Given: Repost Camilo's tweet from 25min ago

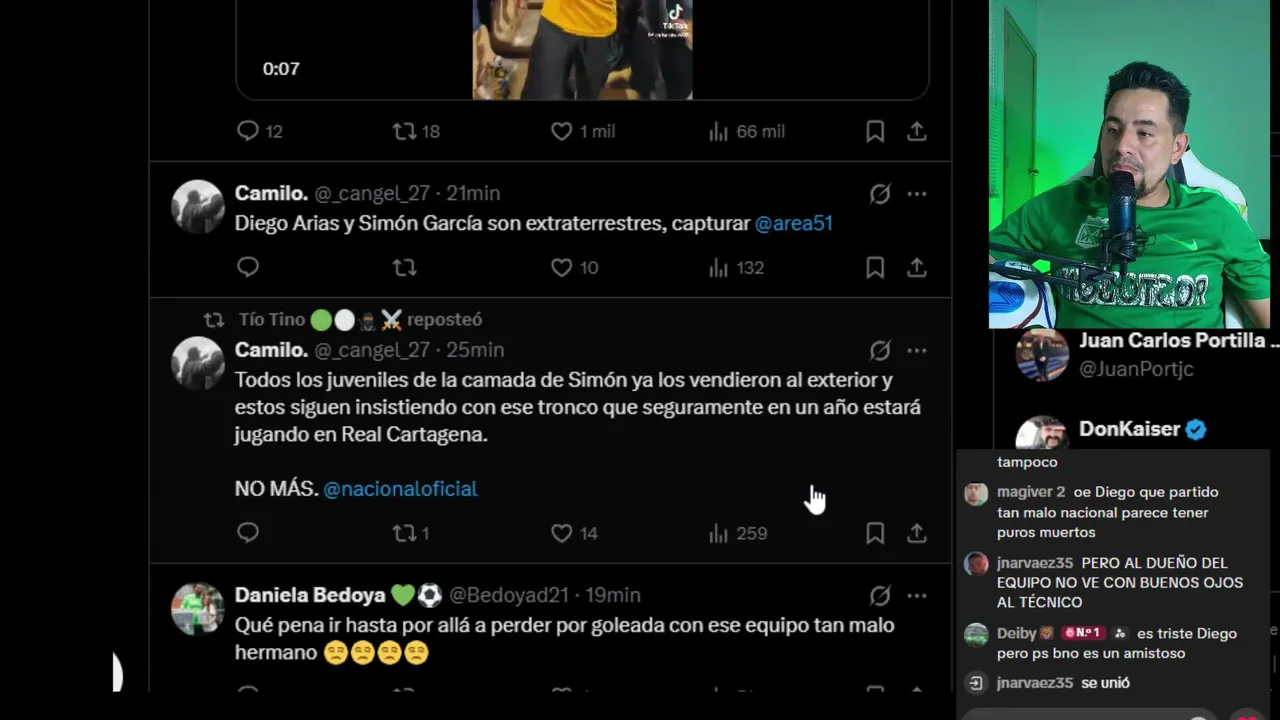Looking at the screenshot, I should 404,534.
